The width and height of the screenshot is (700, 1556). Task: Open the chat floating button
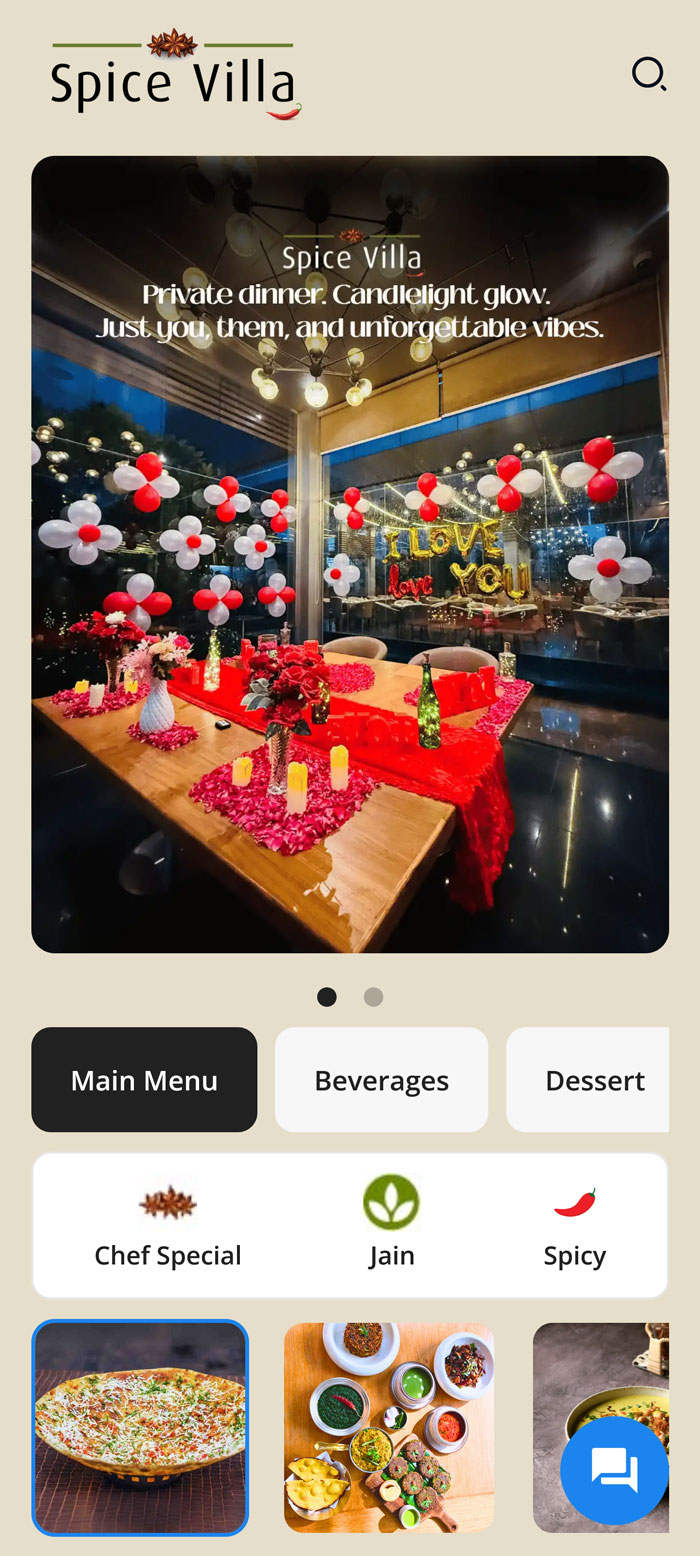tap(614, 1469)
